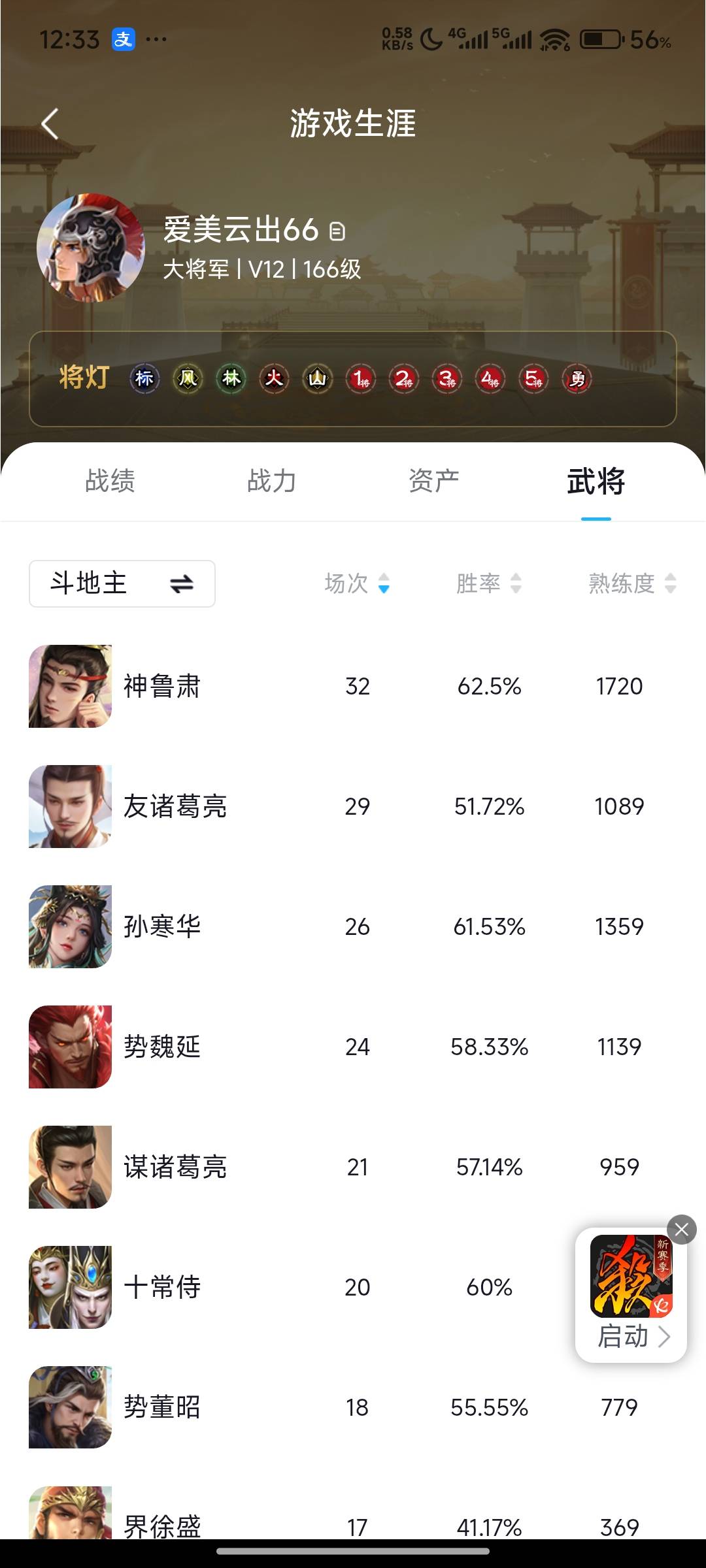The image size is (706, 1568).
Task: Open the player avatar
Action: coord(90,247)
